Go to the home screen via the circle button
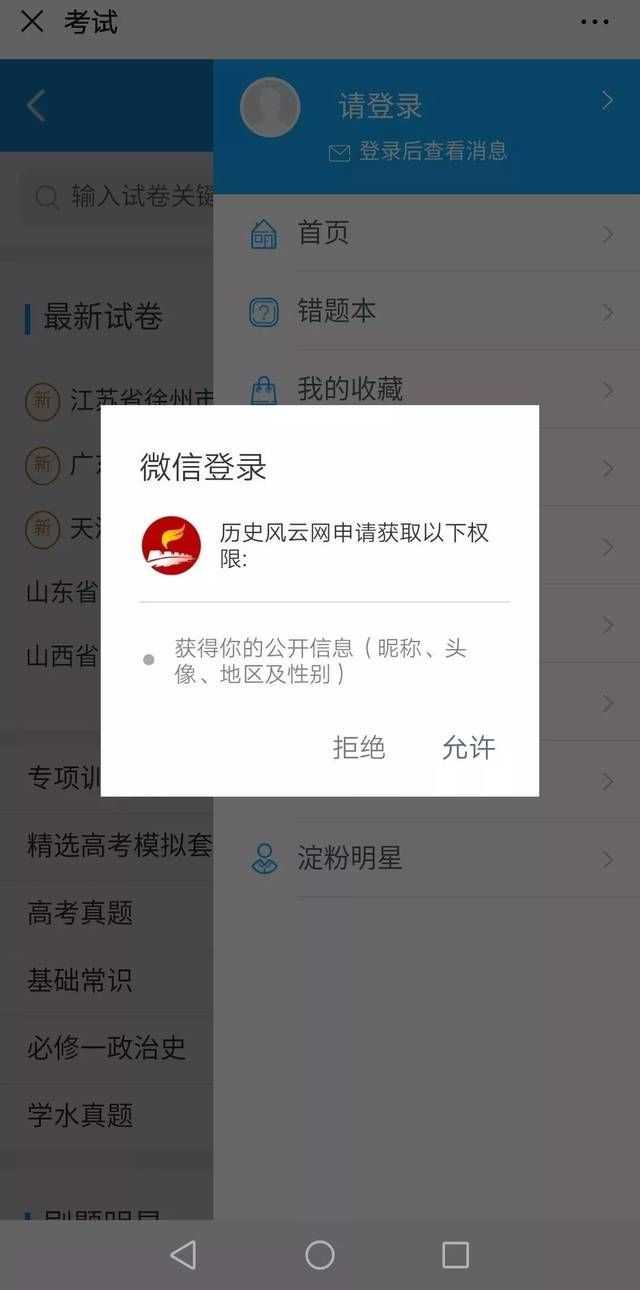The image size is (640, 1290). coord(320,1255)
